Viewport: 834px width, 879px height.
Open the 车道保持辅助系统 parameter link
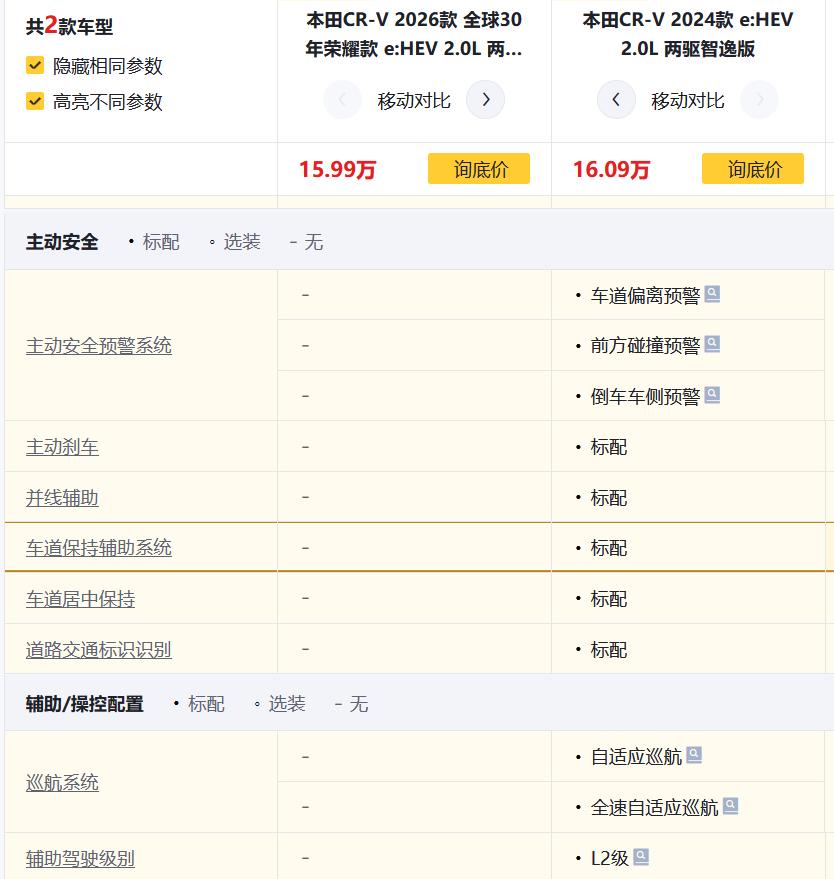click(98, 548)
